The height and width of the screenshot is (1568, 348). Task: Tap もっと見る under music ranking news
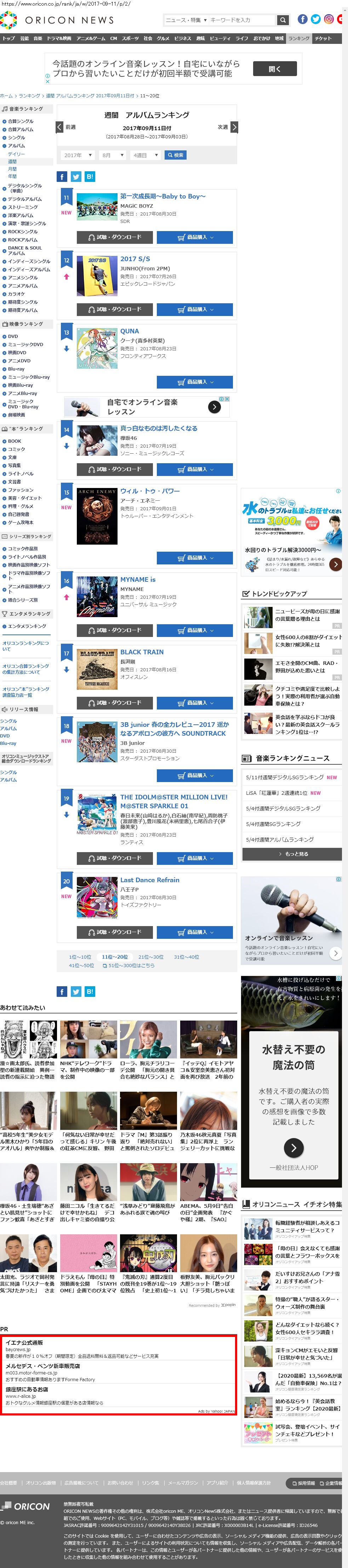click(292, 854)
